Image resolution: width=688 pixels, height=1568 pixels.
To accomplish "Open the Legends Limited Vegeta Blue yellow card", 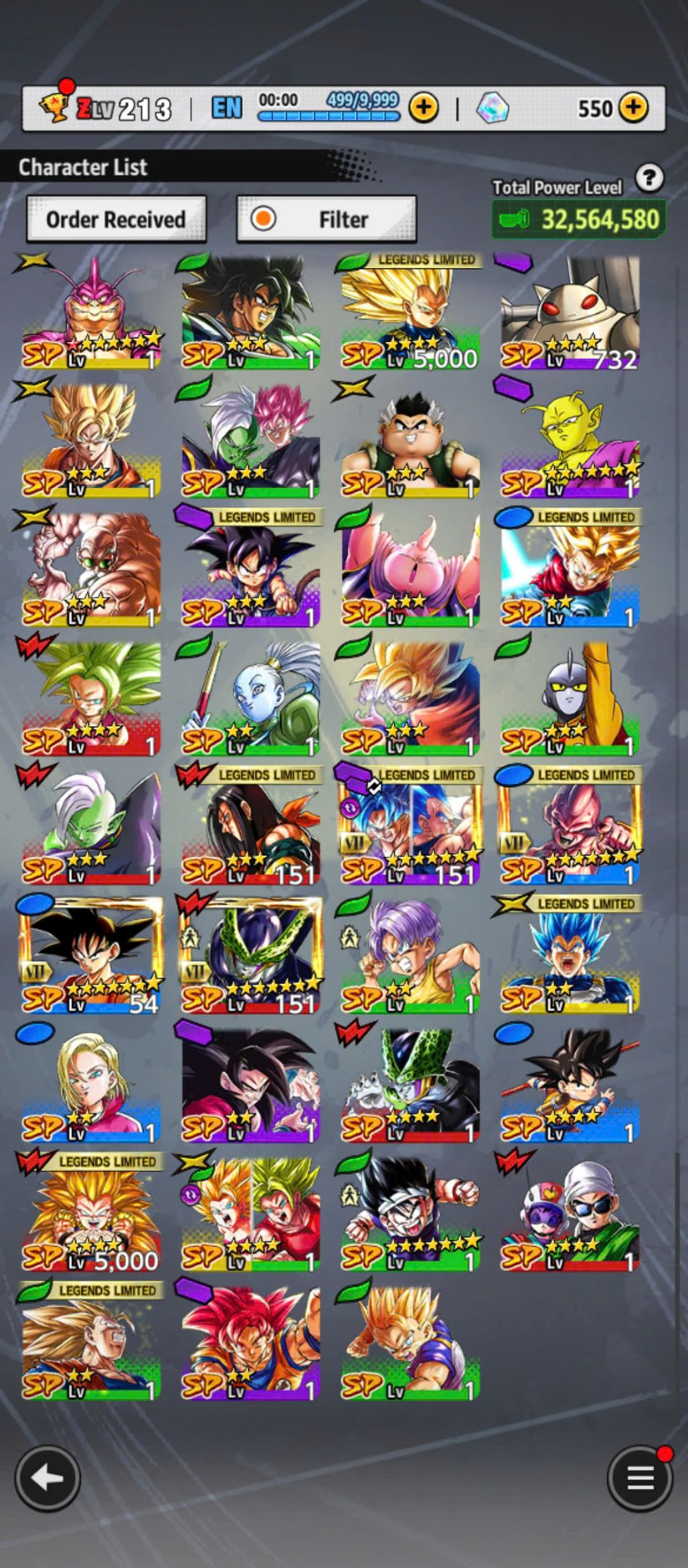I will 570,956.
